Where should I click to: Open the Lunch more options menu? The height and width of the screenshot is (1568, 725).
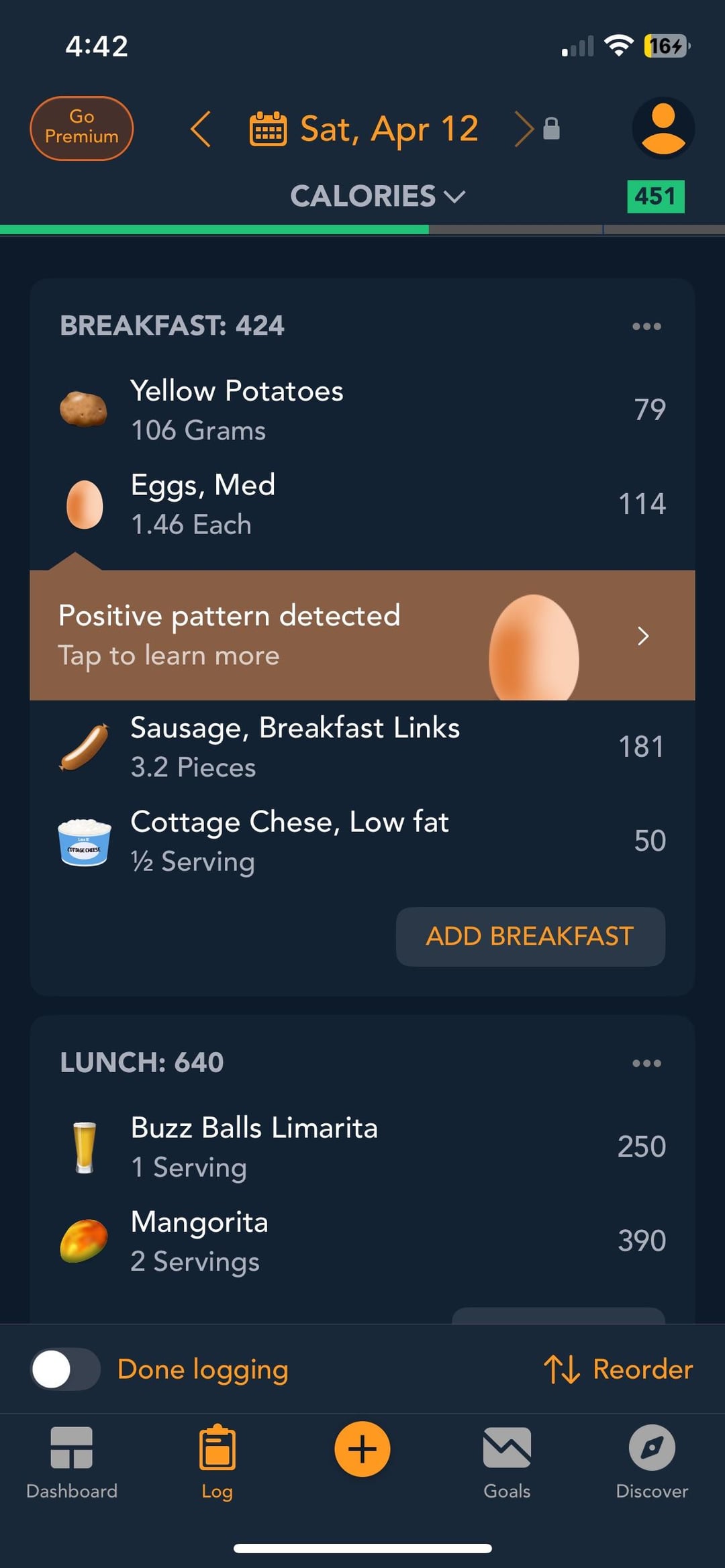646,1063
